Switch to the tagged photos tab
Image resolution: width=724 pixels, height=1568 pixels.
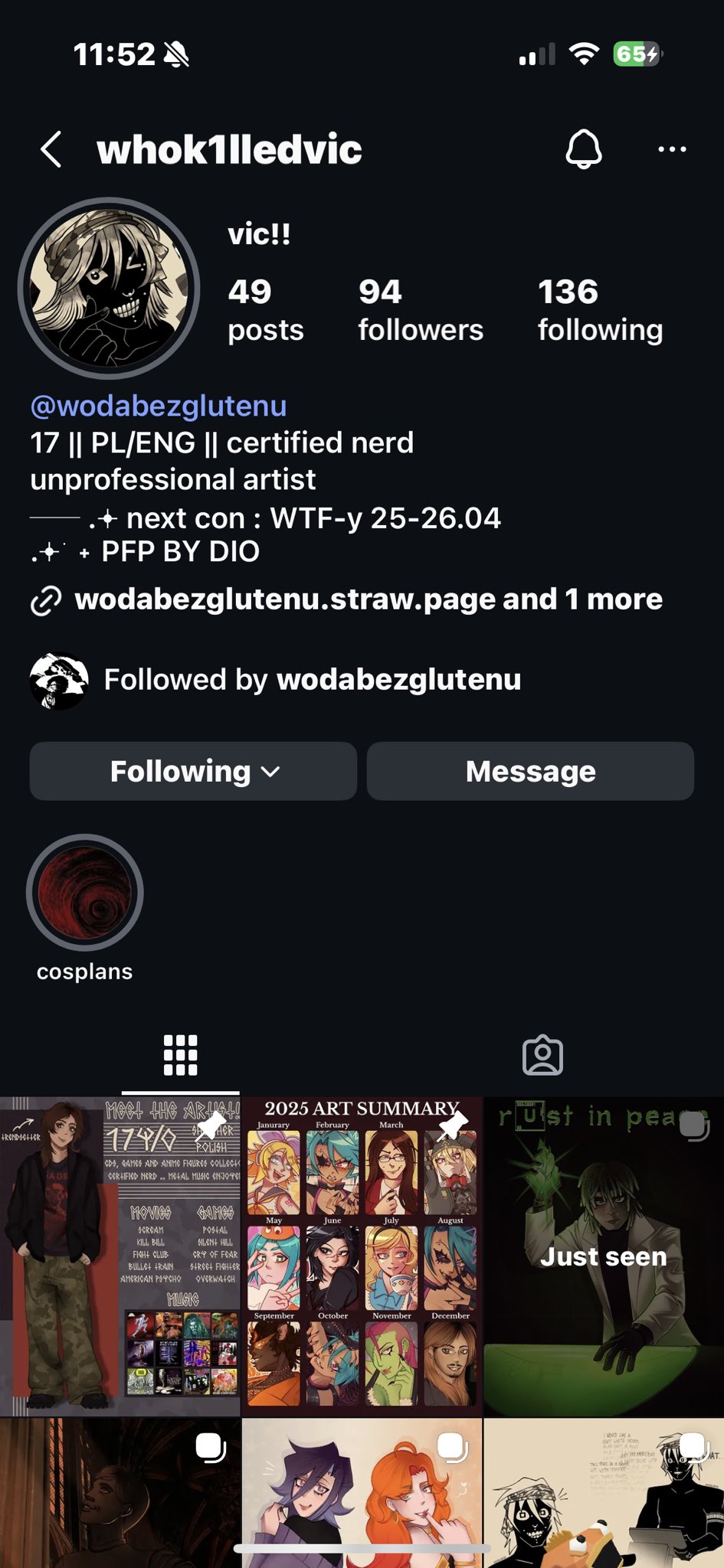pos(542,1056)
